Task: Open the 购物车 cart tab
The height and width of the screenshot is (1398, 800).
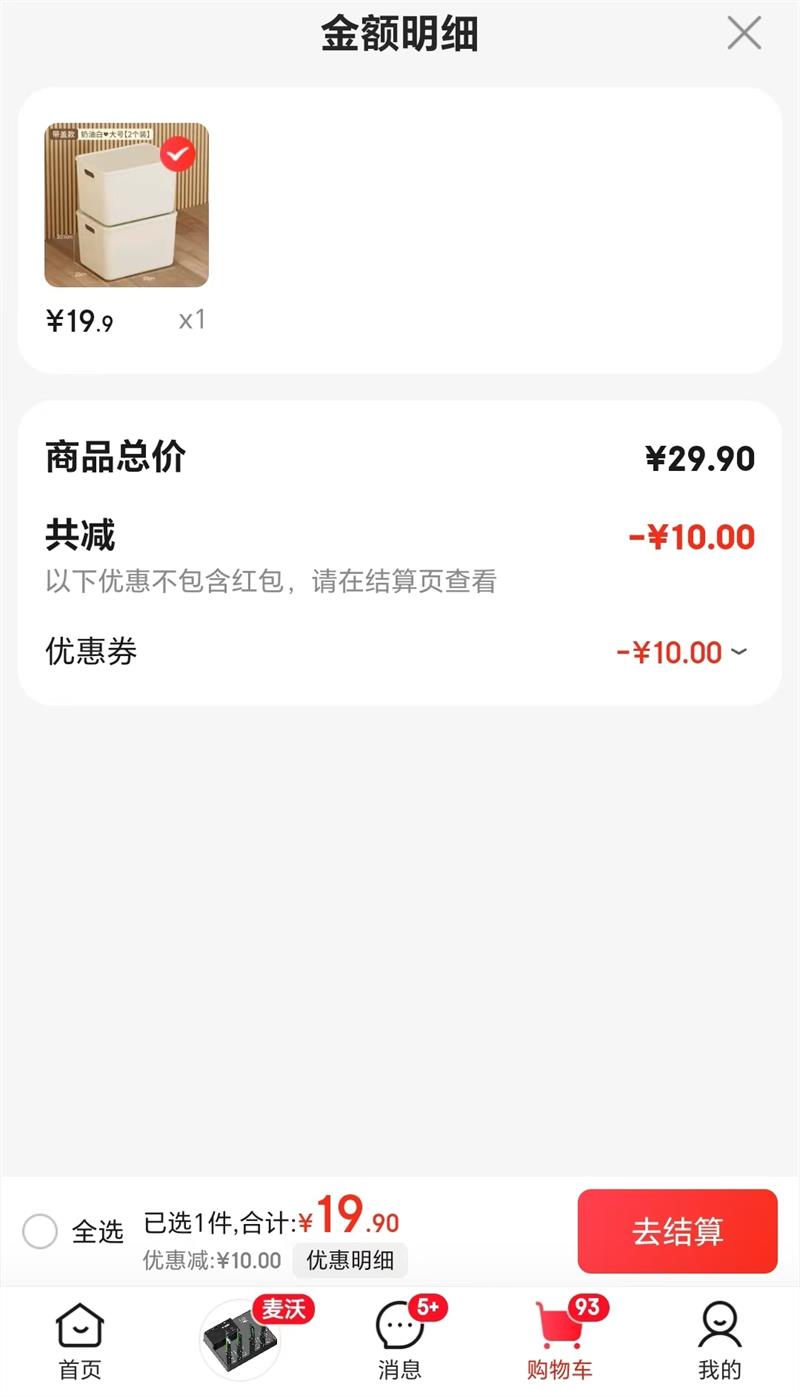Action: [560, 1342]
